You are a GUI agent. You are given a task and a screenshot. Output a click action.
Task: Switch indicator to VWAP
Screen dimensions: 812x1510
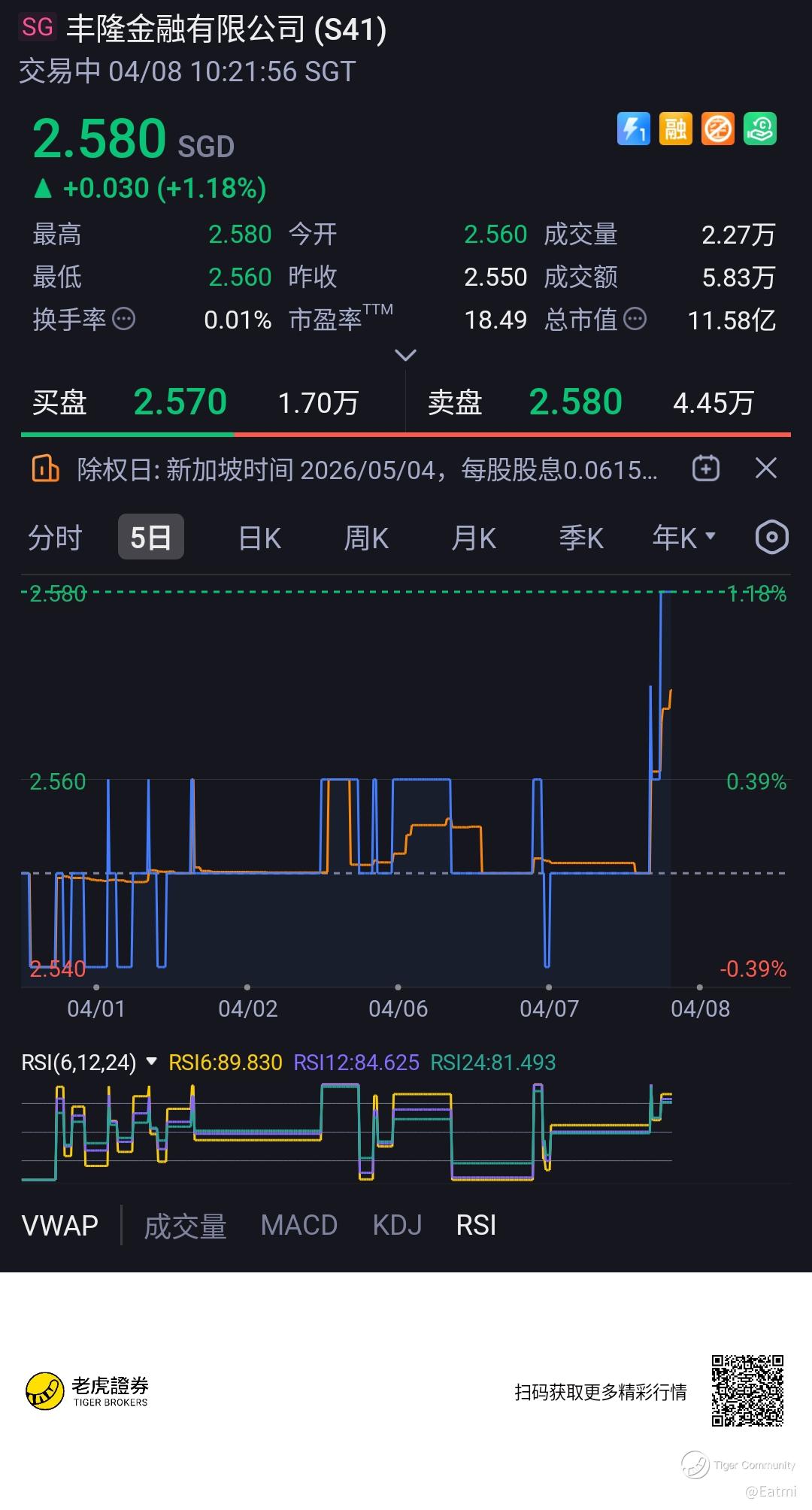click(60, 1225)
